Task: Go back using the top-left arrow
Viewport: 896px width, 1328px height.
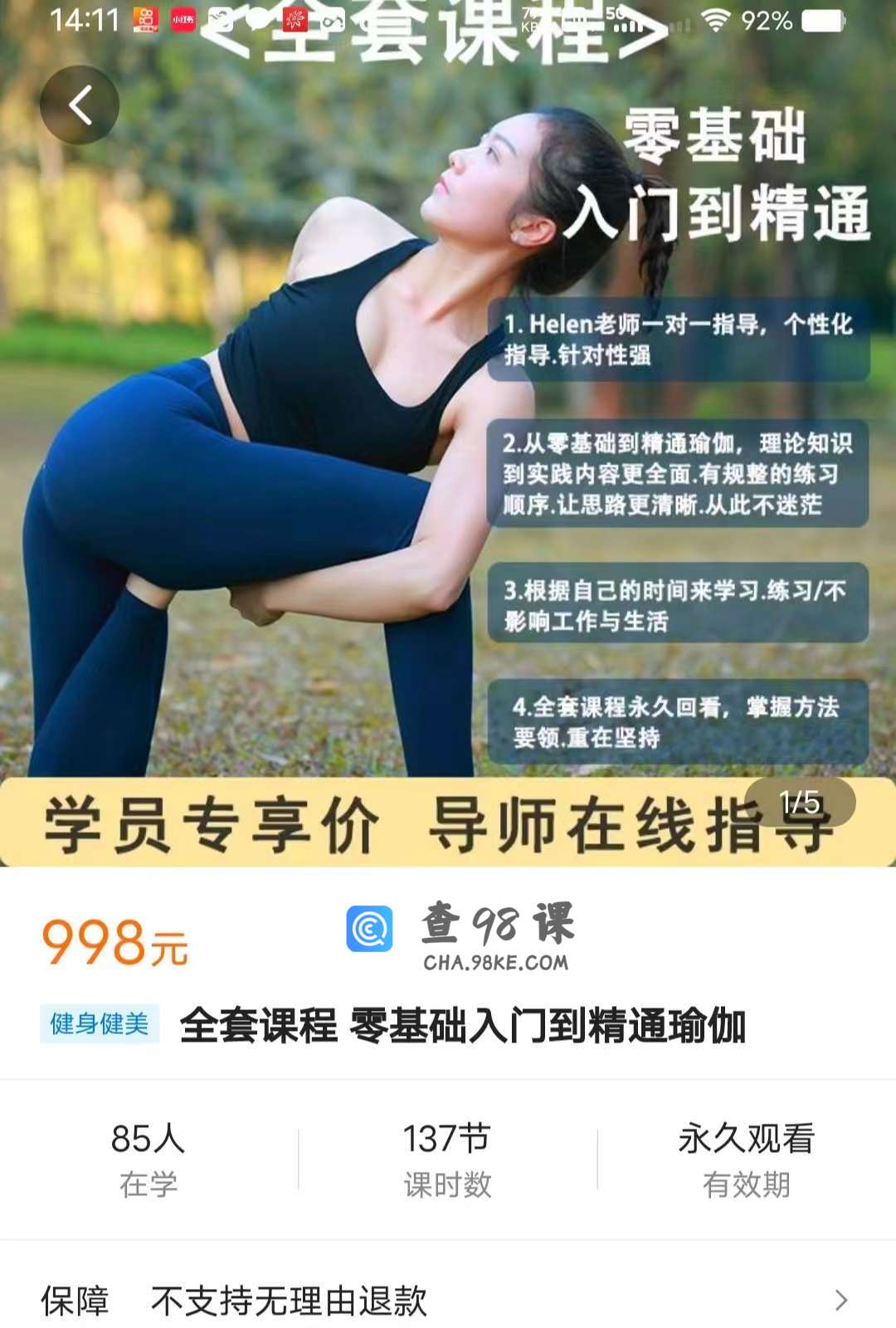Action: tap(80, 105)
